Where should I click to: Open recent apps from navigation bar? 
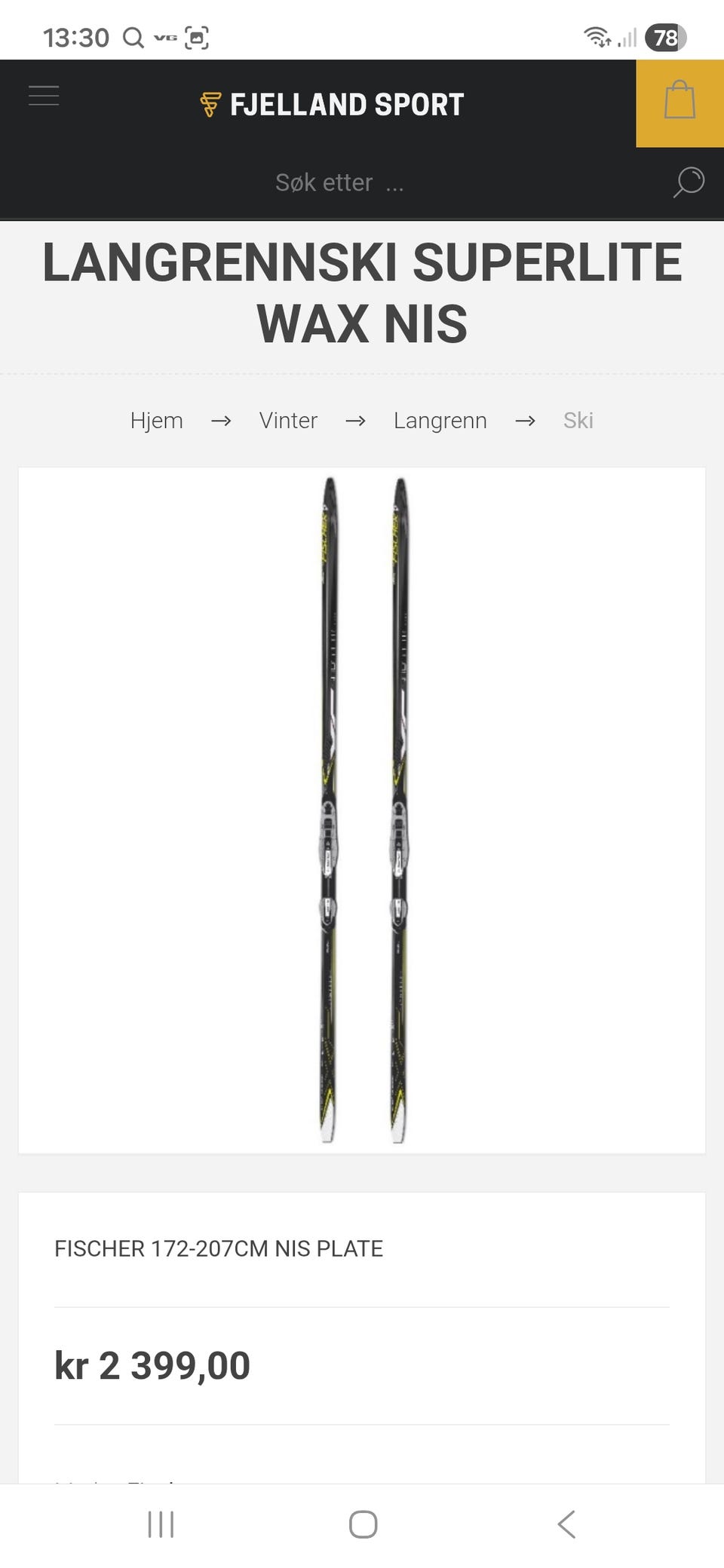pos(161,1524)
